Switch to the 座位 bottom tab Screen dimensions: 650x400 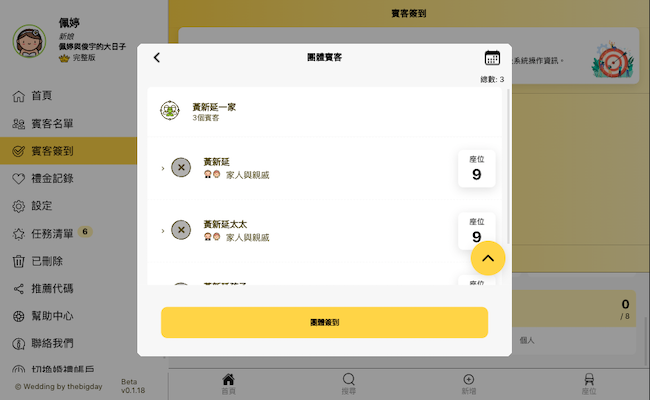click(x=588, y=384)
